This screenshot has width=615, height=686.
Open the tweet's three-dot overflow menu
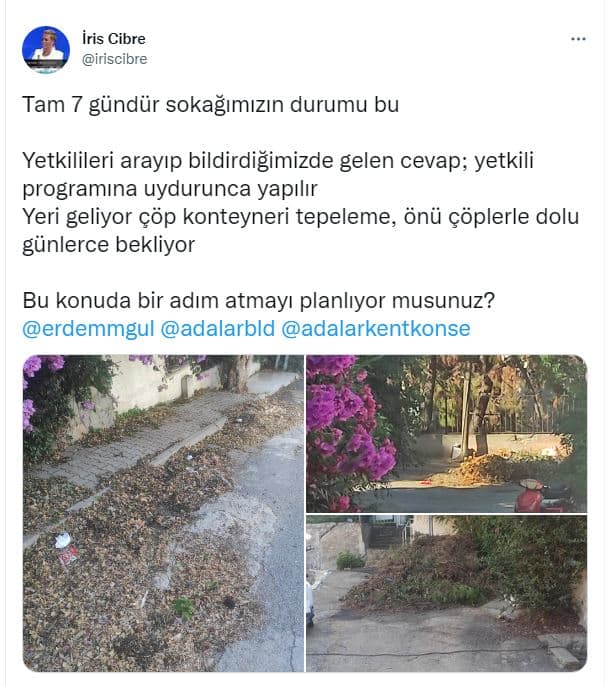point(578,39)
